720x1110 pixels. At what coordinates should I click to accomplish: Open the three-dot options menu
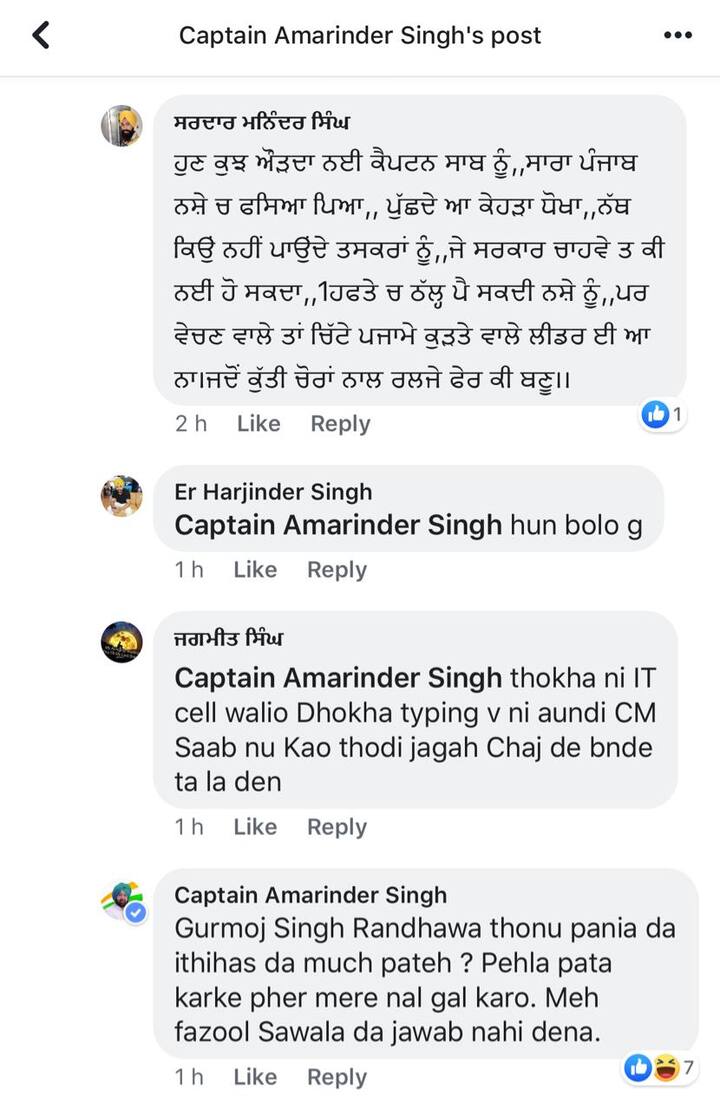point(678,33)
